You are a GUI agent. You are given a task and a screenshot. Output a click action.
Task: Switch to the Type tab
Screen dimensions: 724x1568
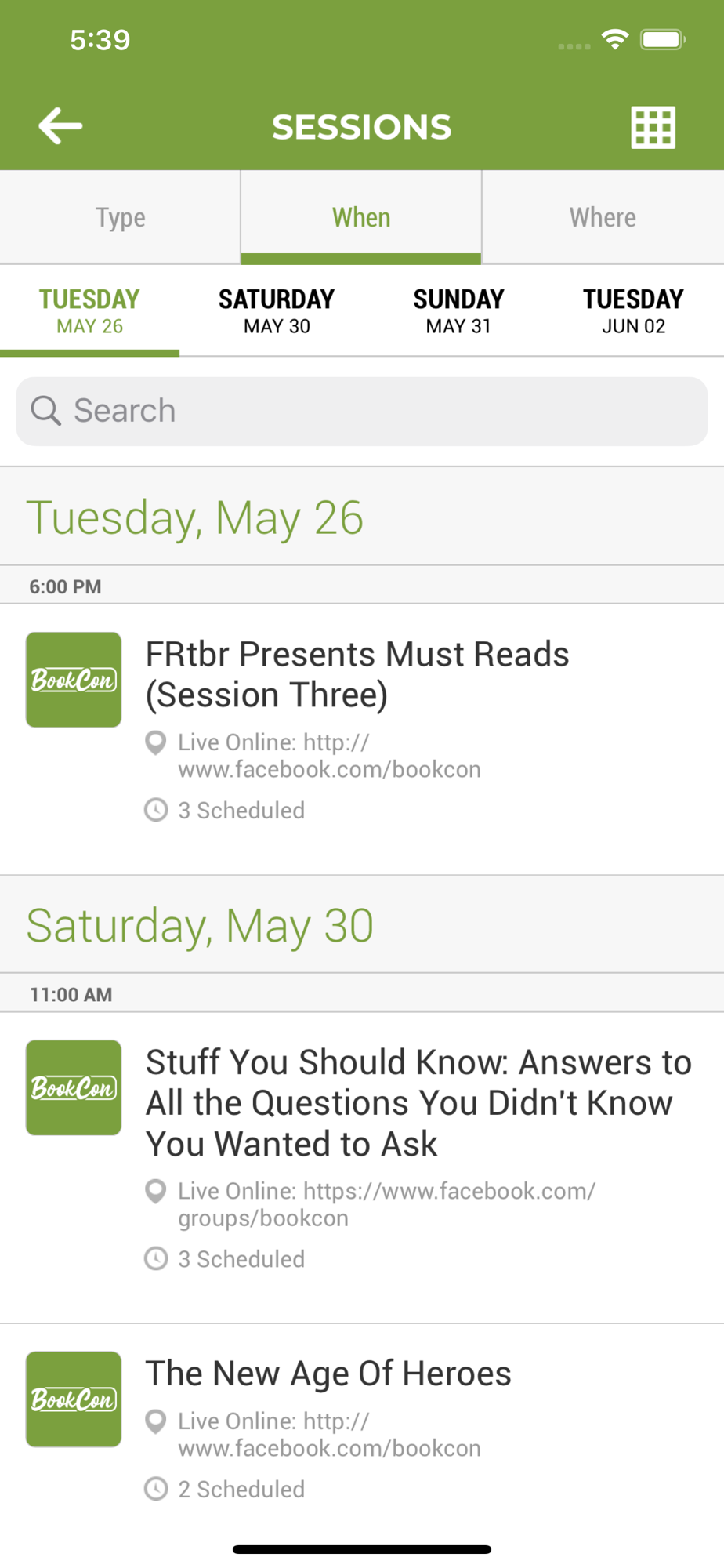point(120,217)
